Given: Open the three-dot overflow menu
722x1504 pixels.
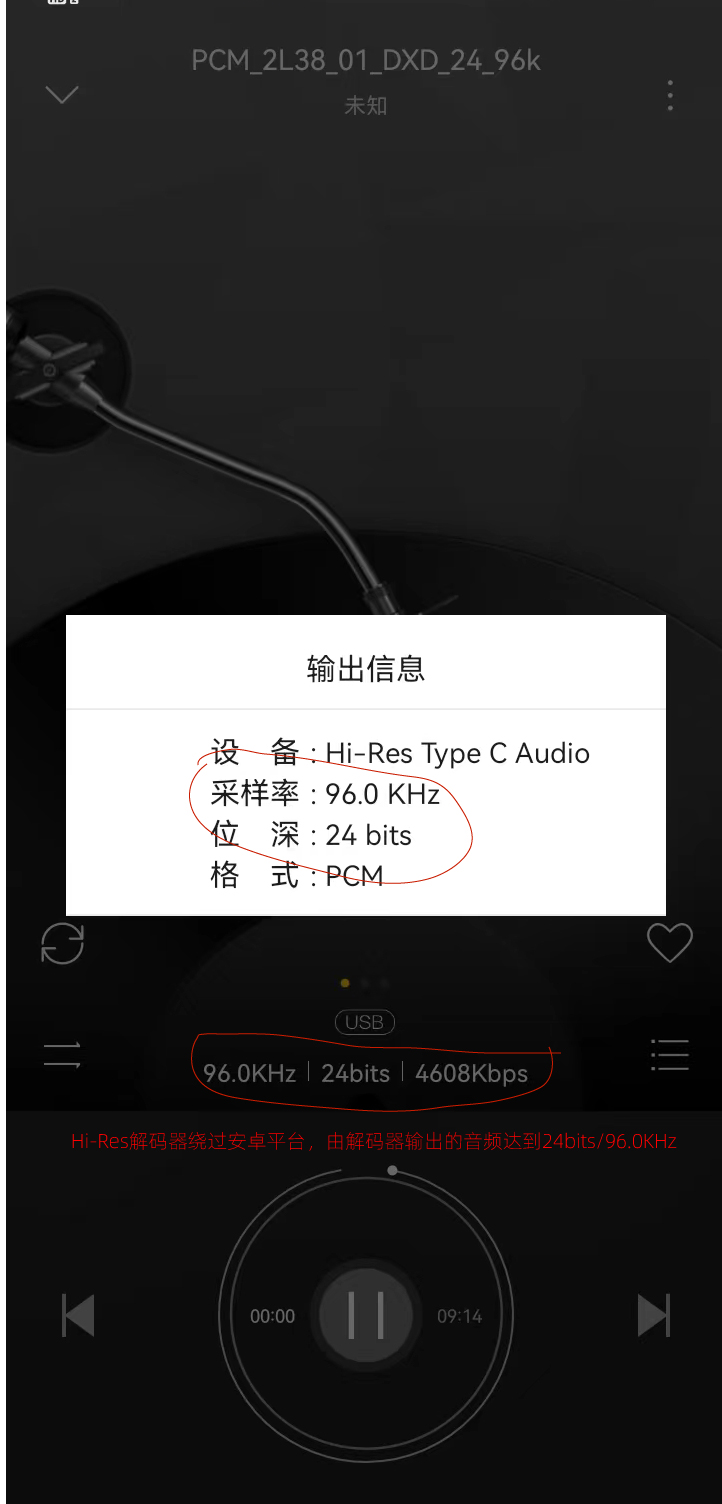Looking at the screenshot, I should pyautogui.click(x=670, y=95).
